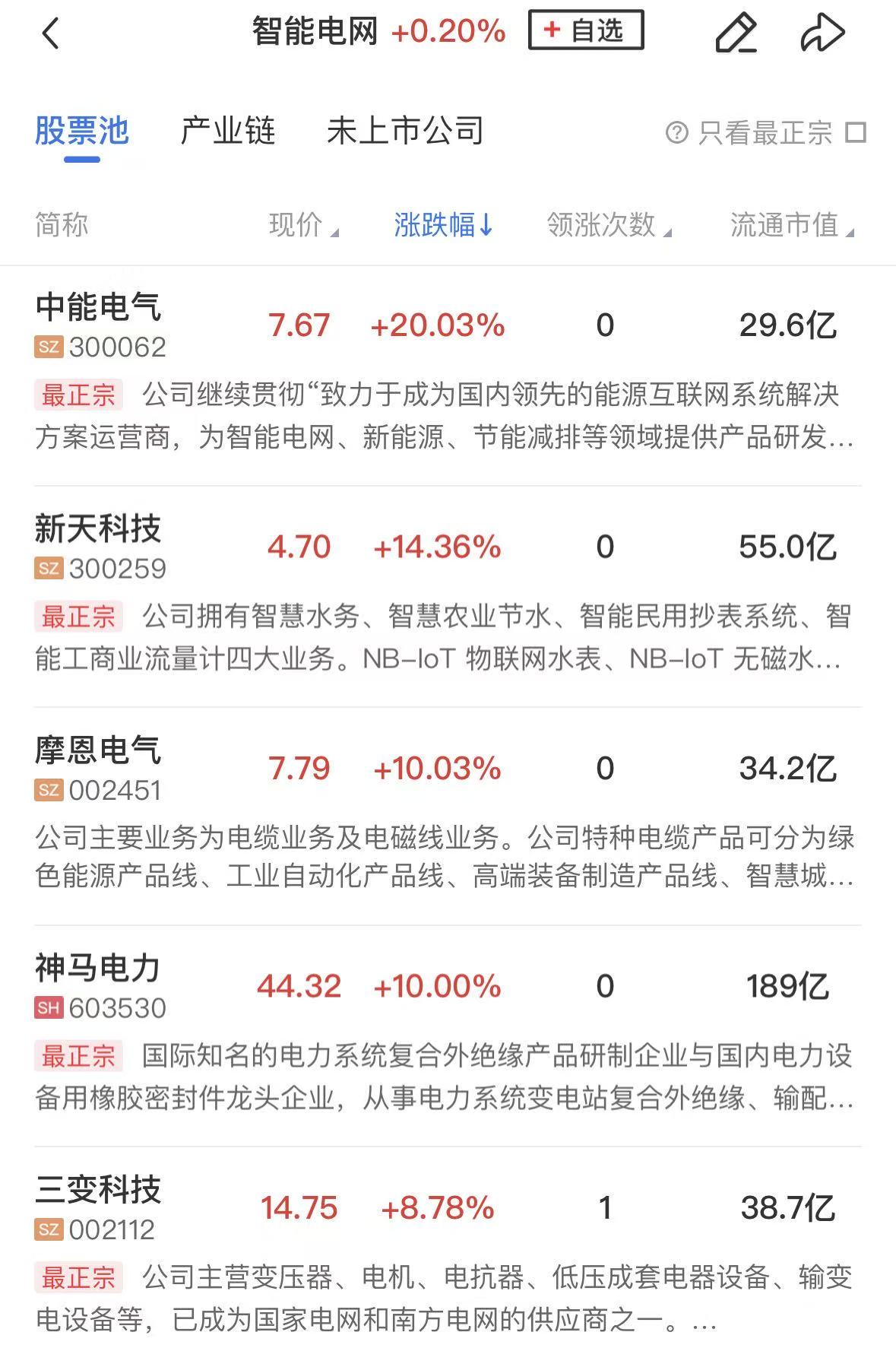
Task: Tap the 最正宗 badge on 新天科技
Action: [x=79, y=617]
